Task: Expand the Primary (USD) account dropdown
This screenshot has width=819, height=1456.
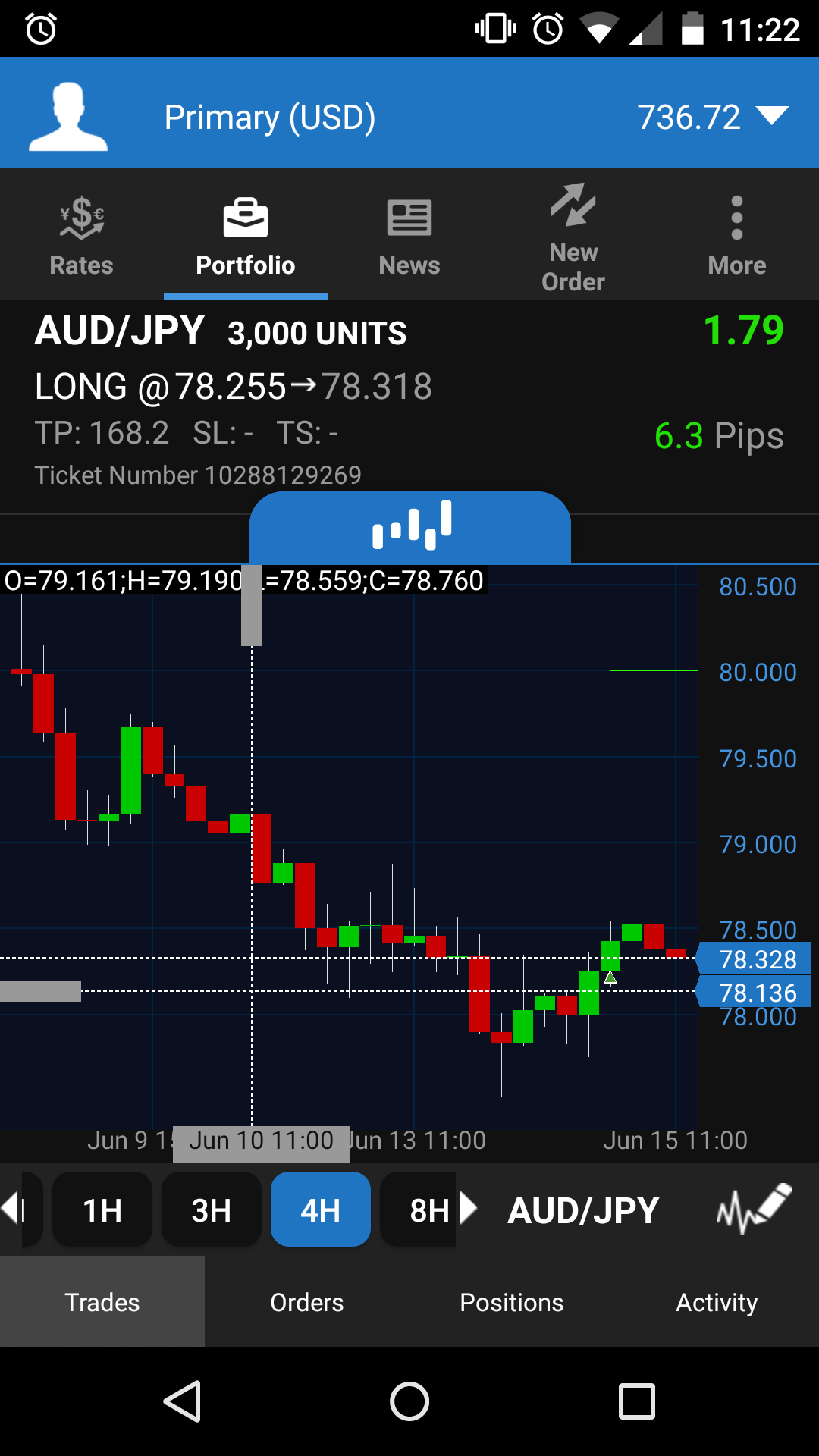Action: pyautogui.click(x=772, y=116)
